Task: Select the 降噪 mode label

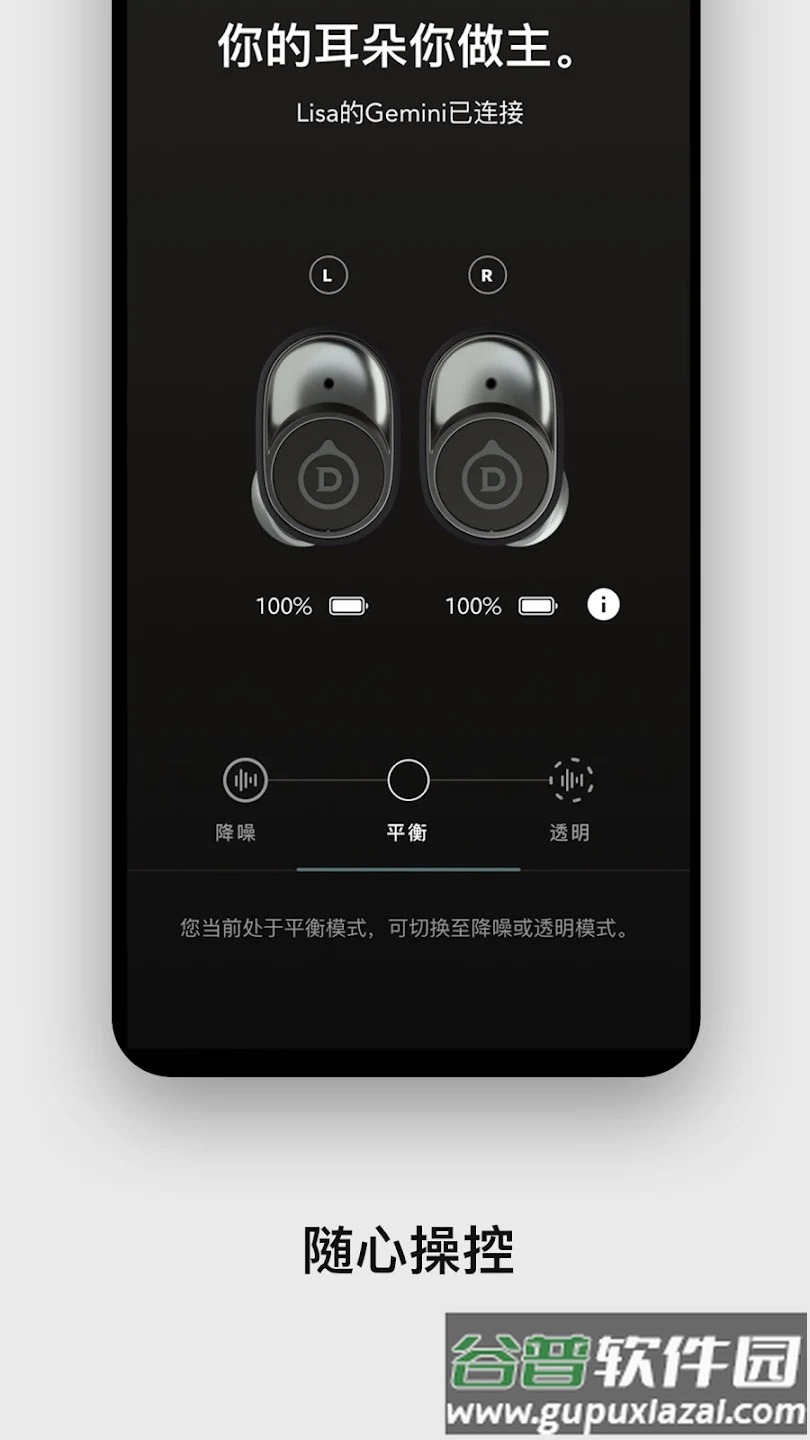Action: coord(237,831)
